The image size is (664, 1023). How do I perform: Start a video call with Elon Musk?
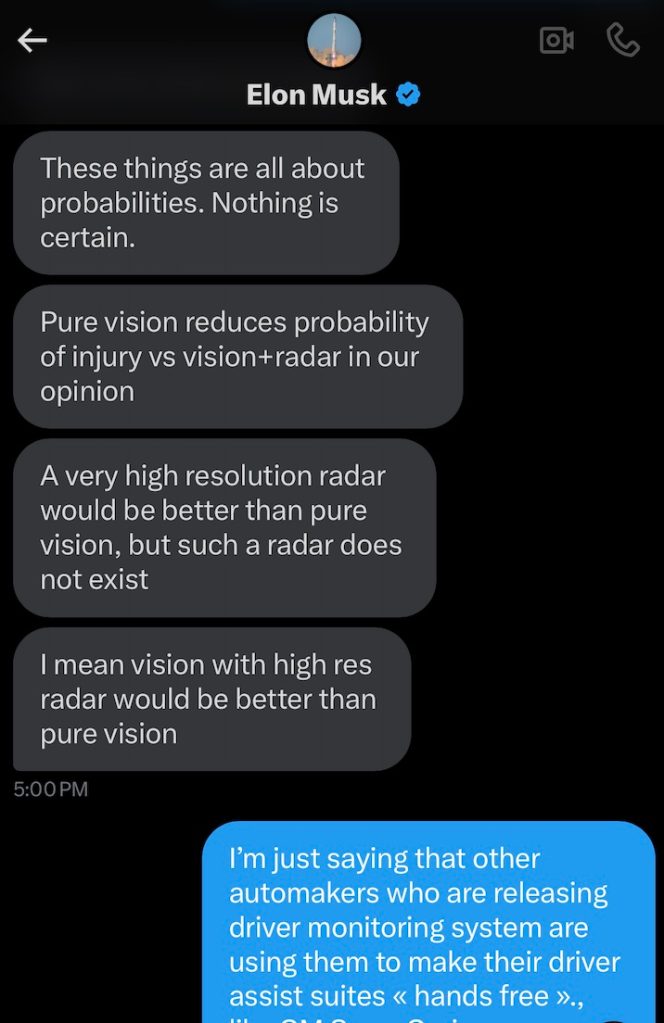pyautogui.click(x=556, y=40)
